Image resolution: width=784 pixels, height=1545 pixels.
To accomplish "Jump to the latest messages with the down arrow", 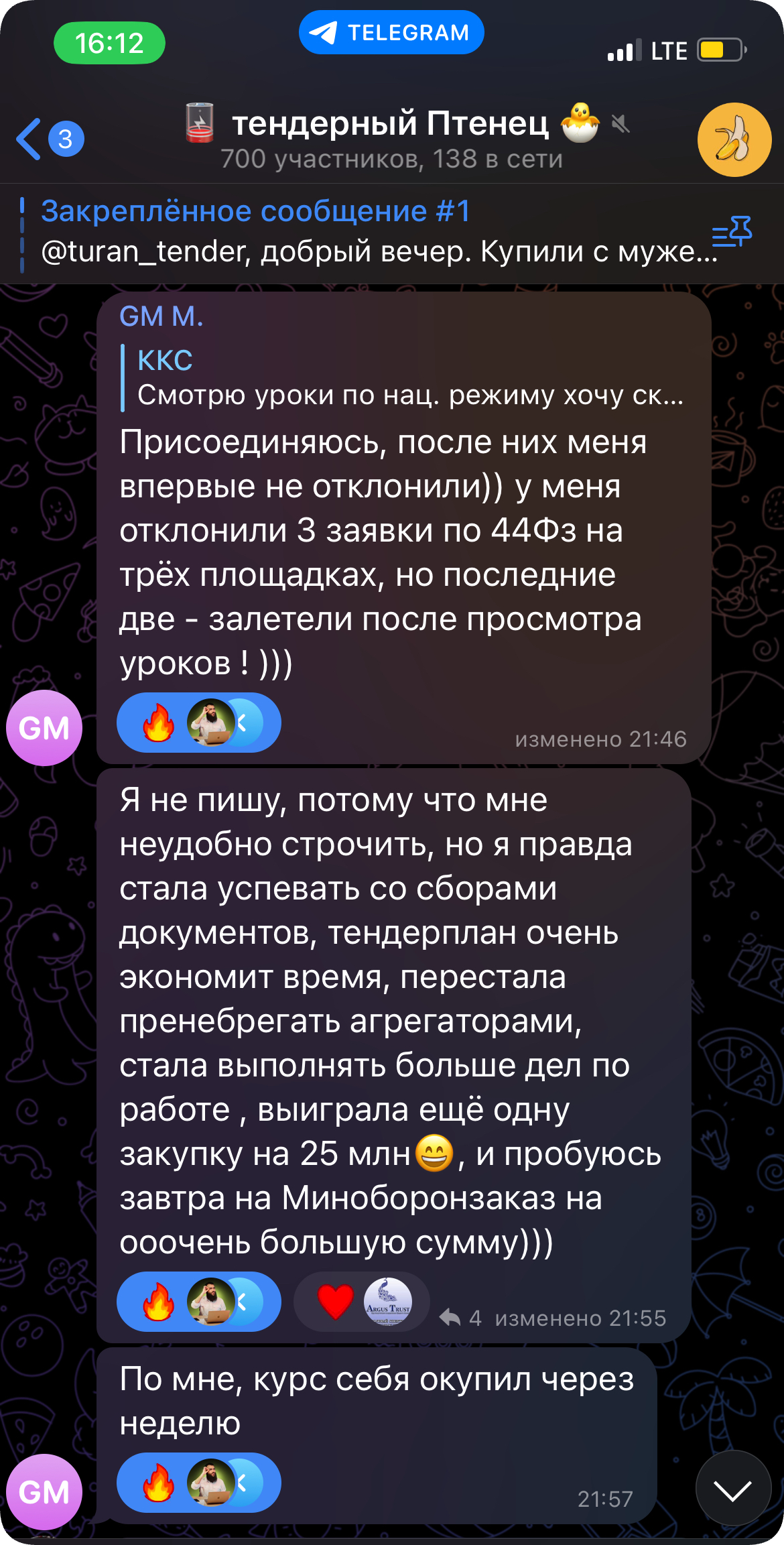I will point(732,1490).
